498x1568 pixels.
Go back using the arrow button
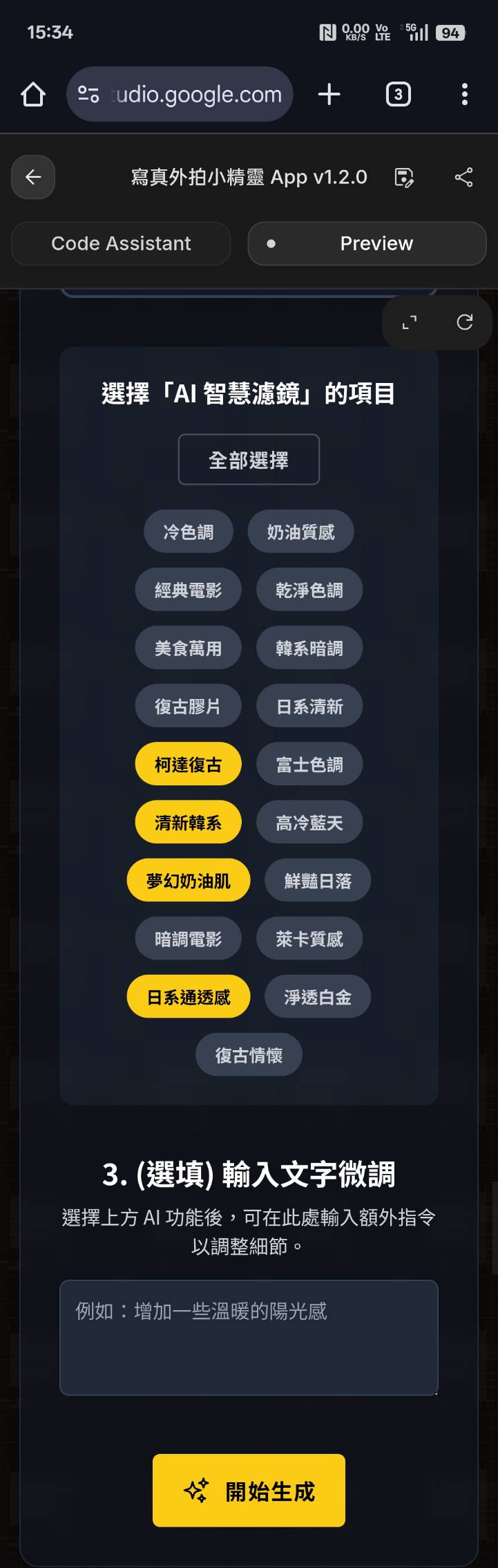click(33, 178)
